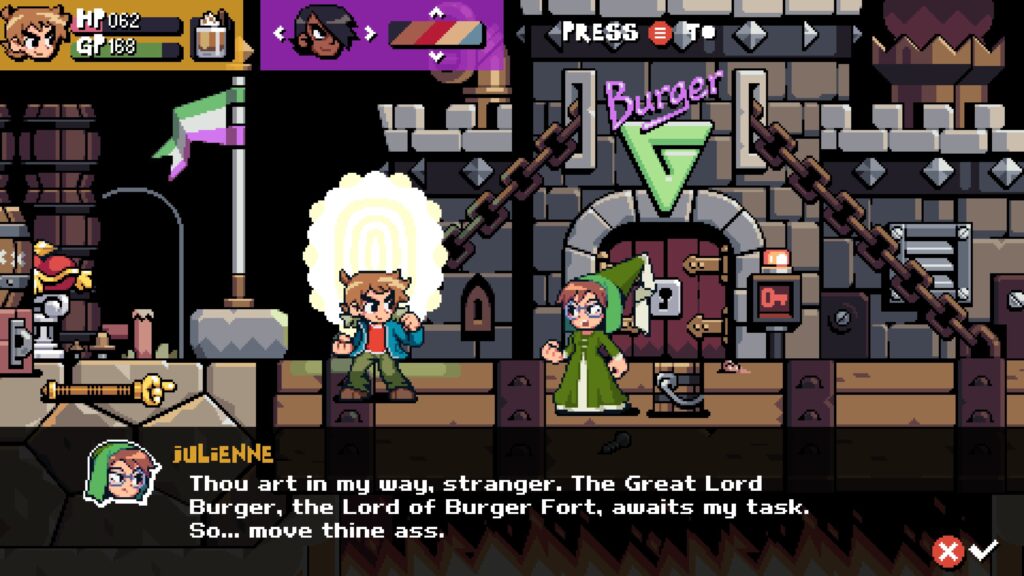Screen dimensions: 1024x576
Task: Cycle color palette with the down arrow
Action: point(436,56)
